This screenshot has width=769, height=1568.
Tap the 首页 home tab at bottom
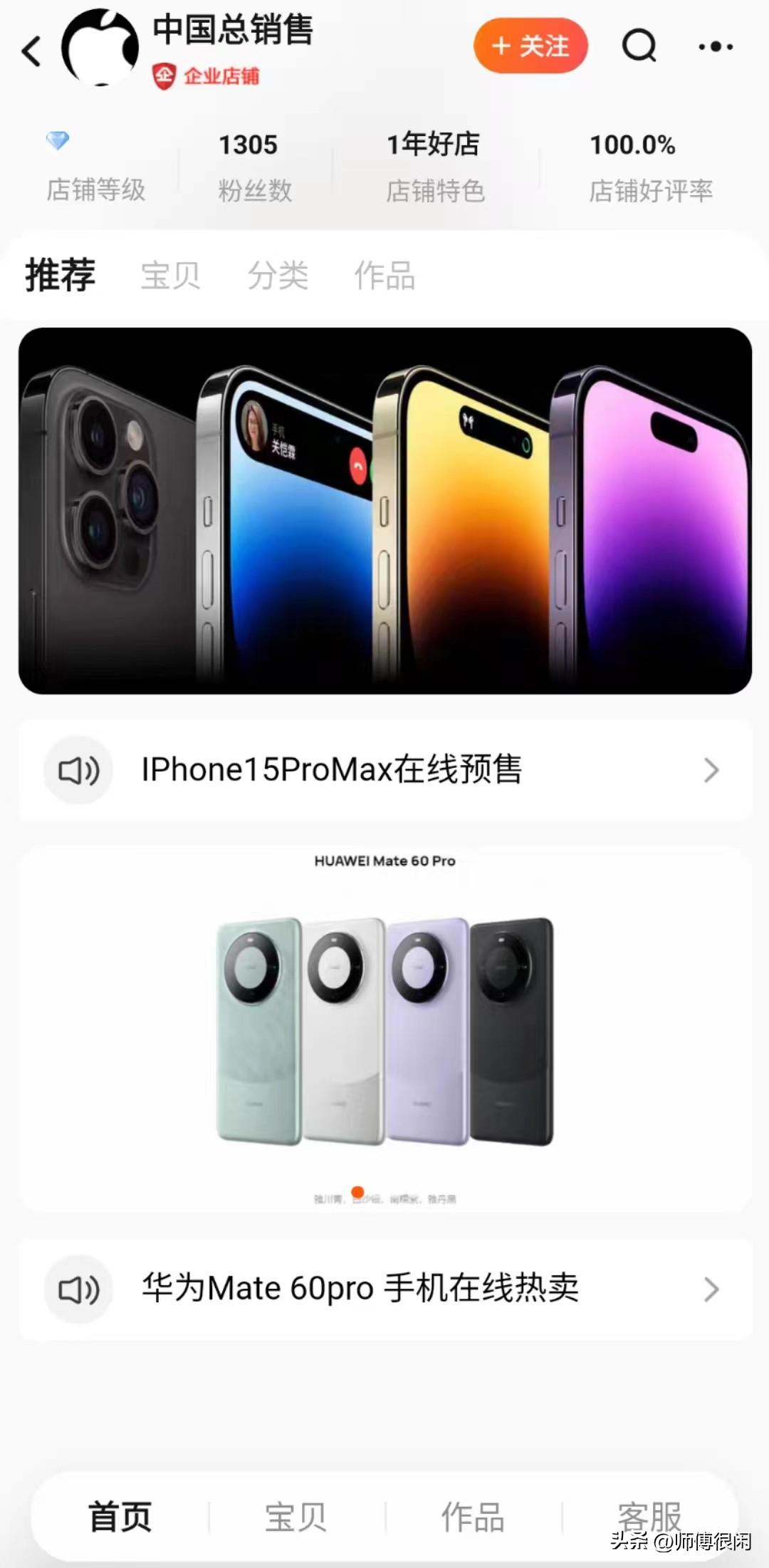tap(118, 1516)
